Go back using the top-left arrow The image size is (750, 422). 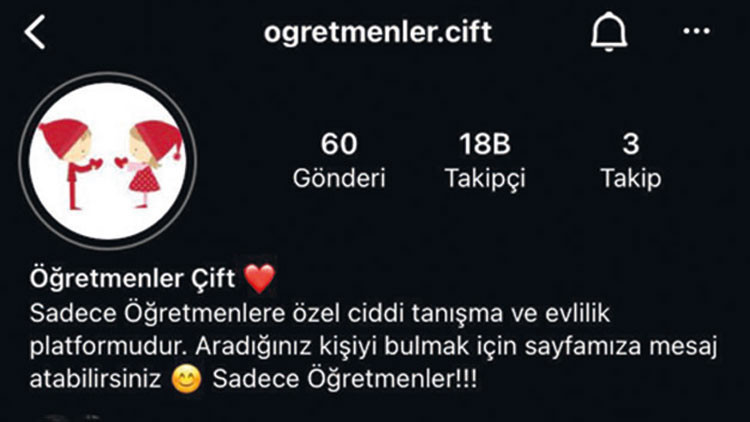(x=36, y=32)
